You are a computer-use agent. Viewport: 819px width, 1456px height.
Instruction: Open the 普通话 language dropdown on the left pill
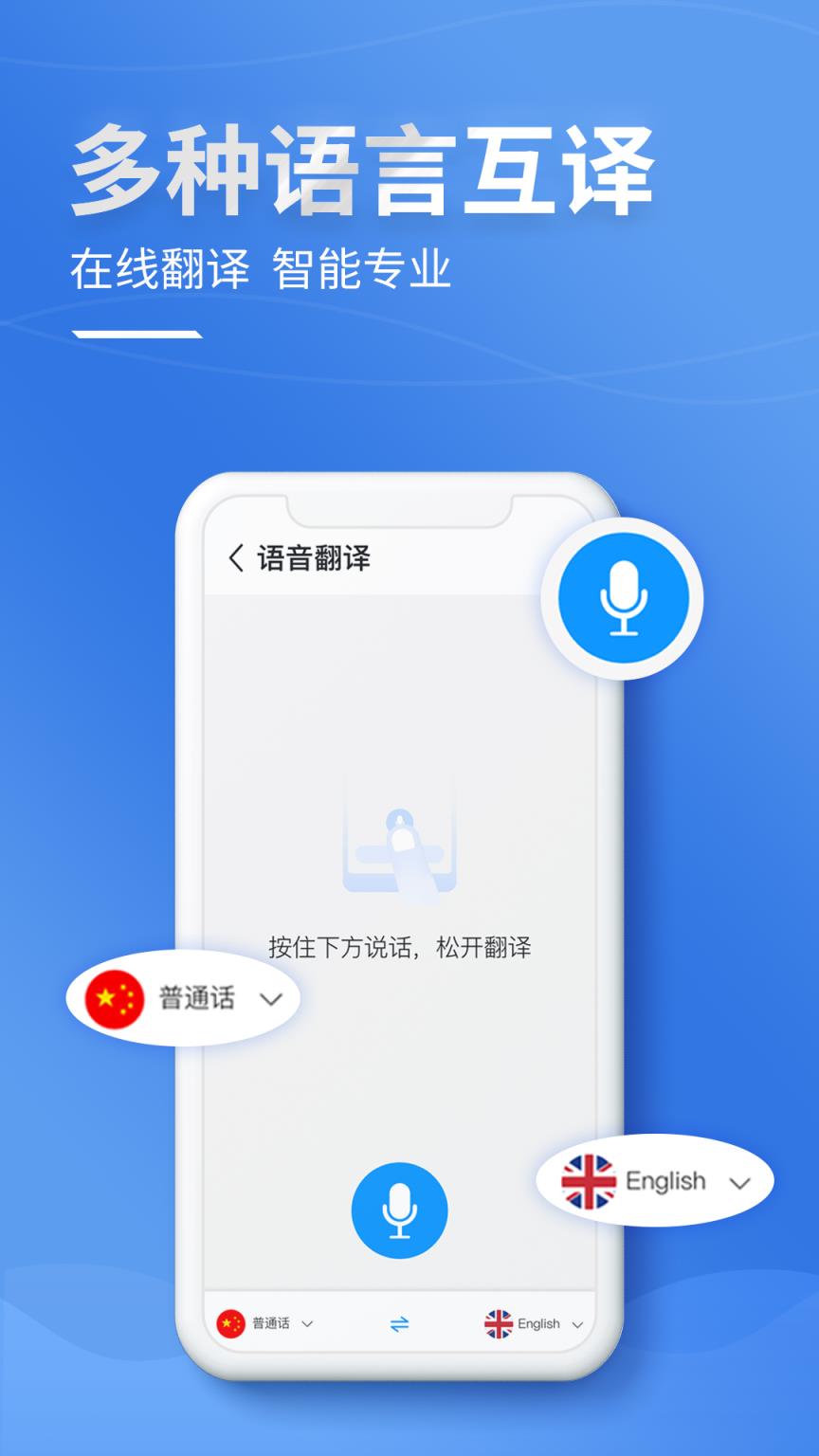coord(273,999)
